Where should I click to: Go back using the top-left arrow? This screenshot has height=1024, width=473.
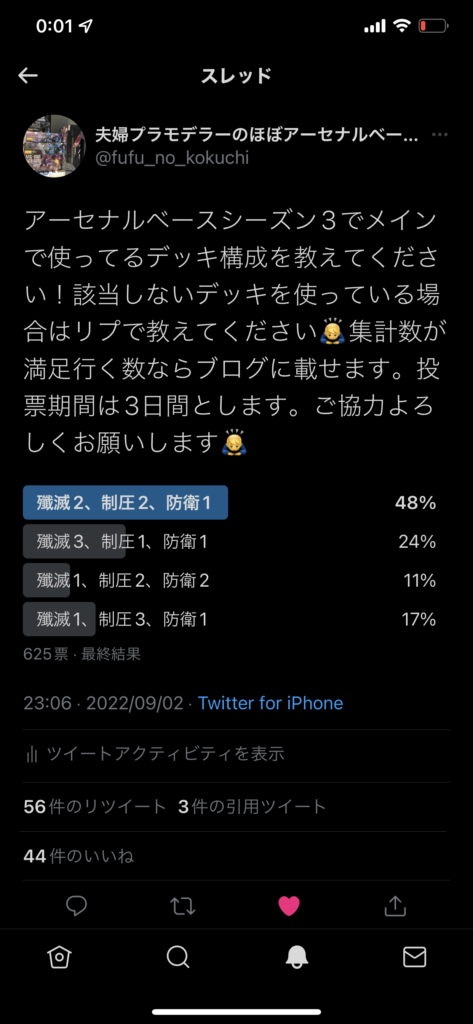point(27,76)
